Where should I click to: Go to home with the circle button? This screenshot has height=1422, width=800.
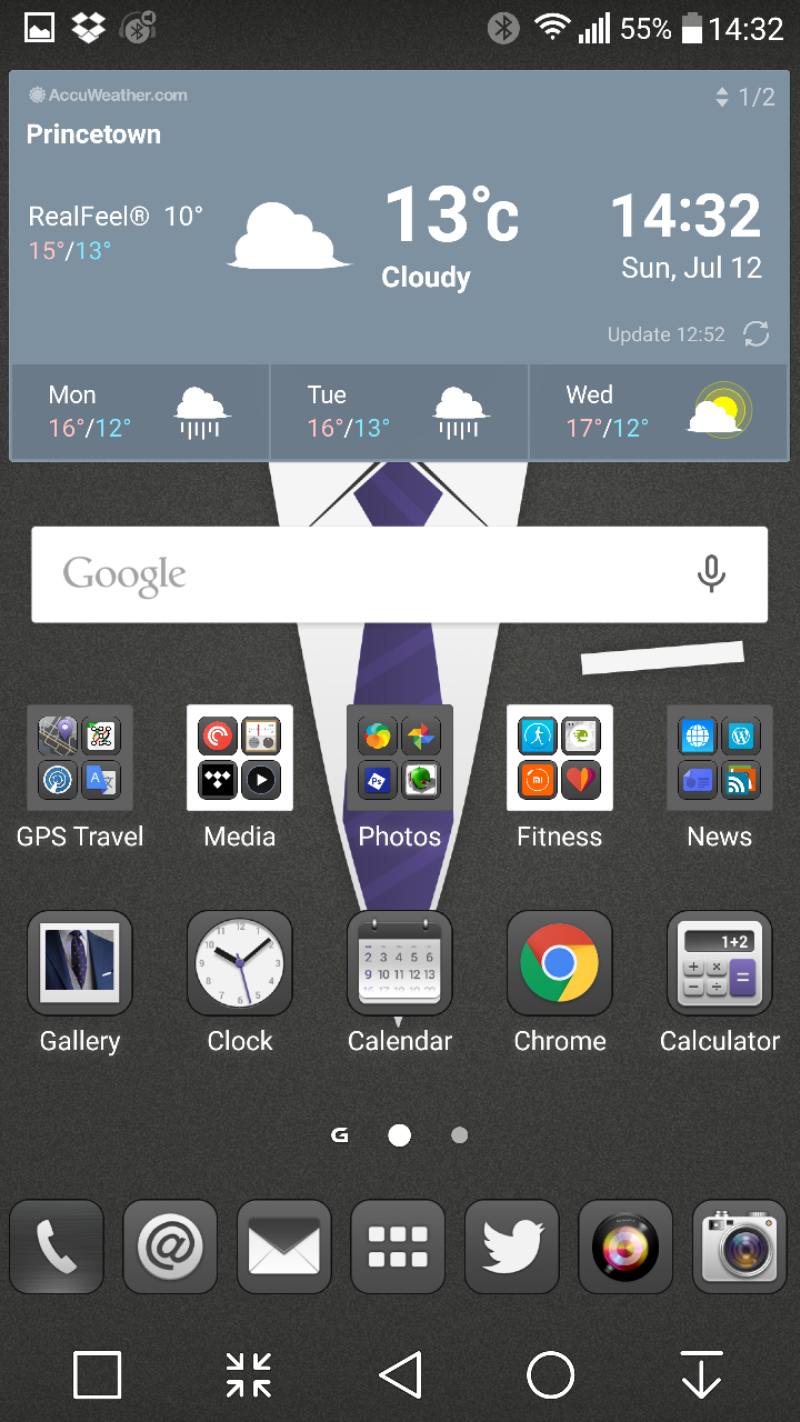tap(550, 1375)
